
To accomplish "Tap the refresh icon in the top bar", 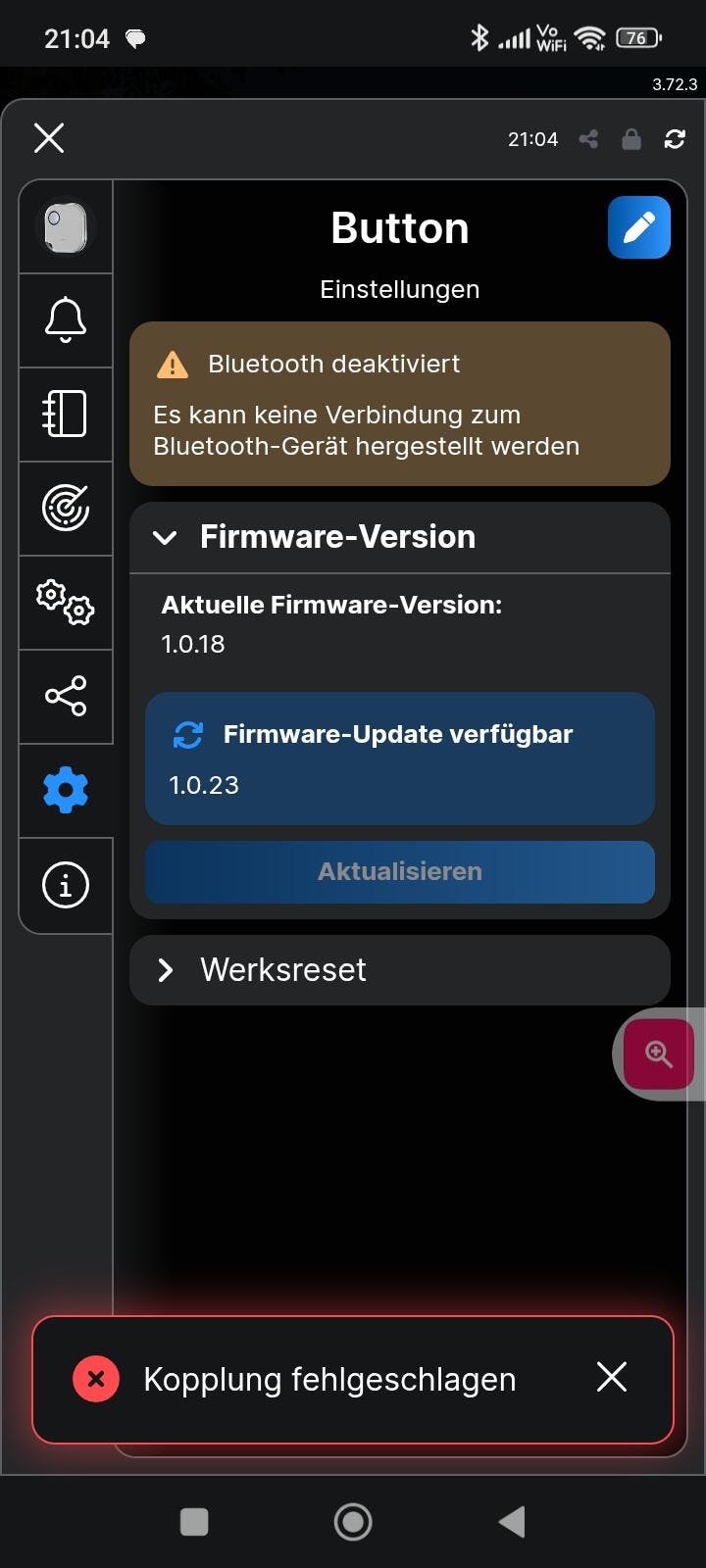I will pos(675,139).
